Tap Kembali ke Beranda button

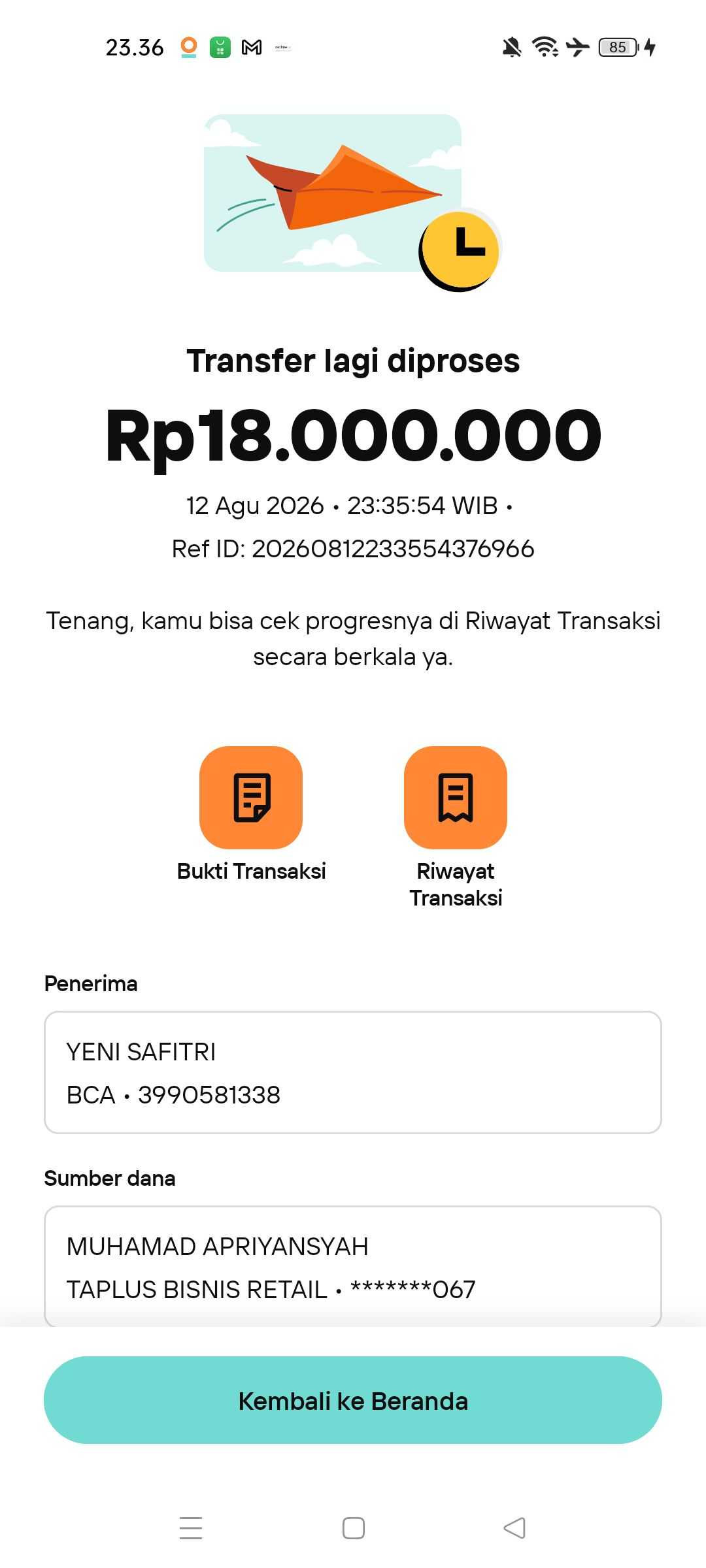[x=353, y=1401]
